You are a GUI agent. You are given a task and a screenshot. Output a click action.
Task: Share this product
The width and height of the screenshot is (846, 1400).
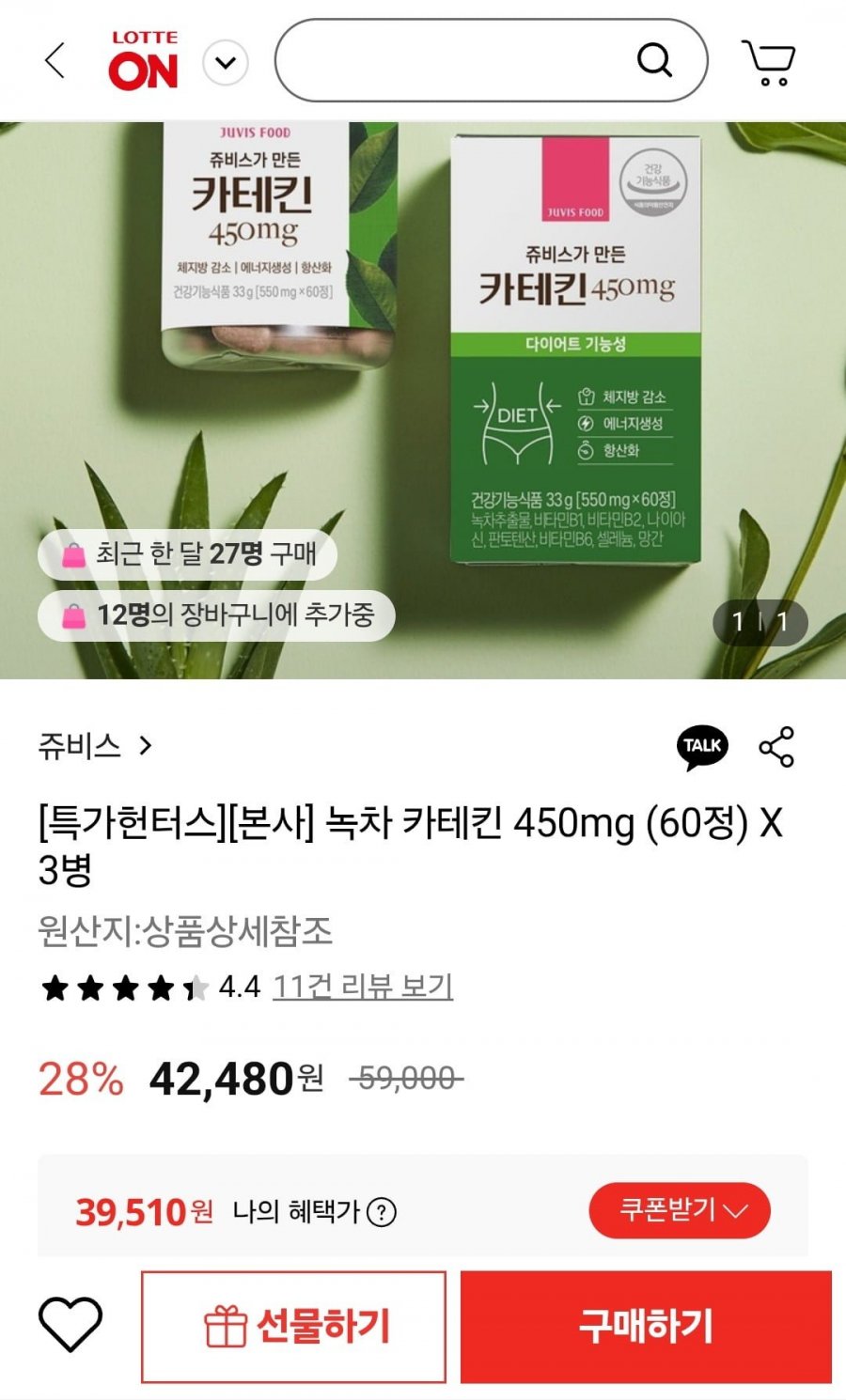777,747
